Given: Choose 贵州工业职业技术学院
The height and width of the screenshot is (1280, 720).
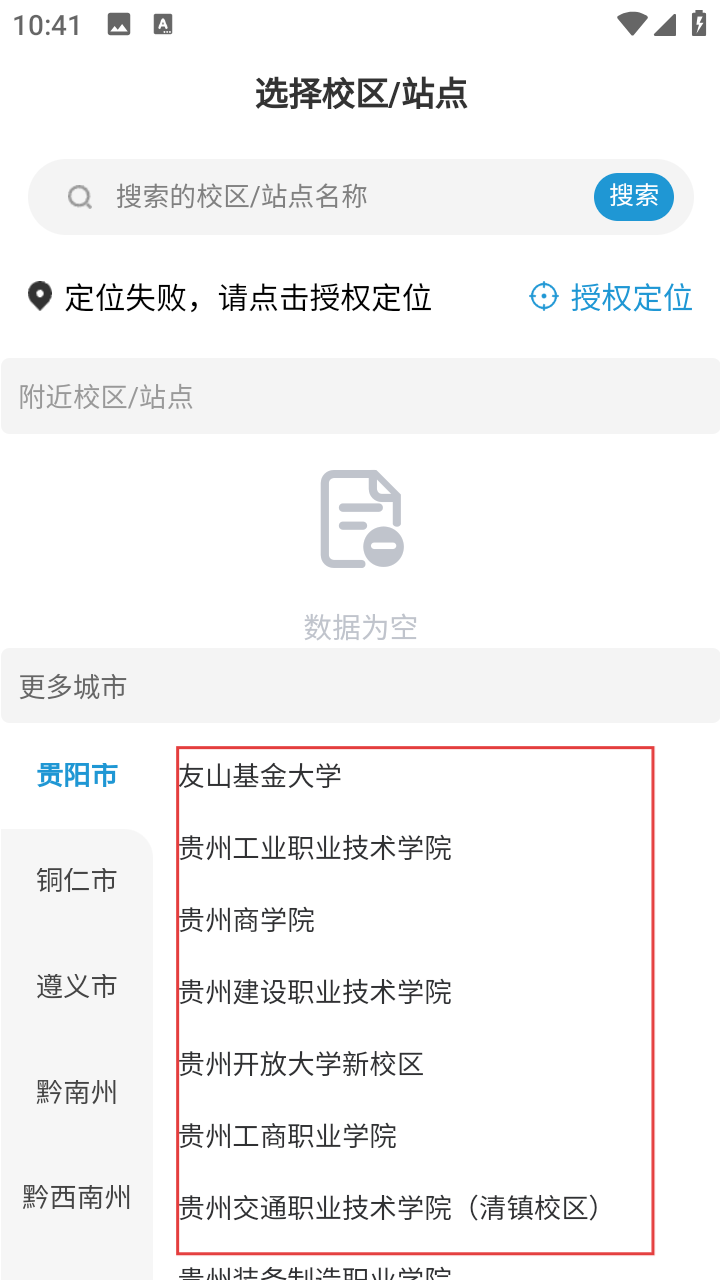Looking at the screenshot, I should [x=315, y=848].
